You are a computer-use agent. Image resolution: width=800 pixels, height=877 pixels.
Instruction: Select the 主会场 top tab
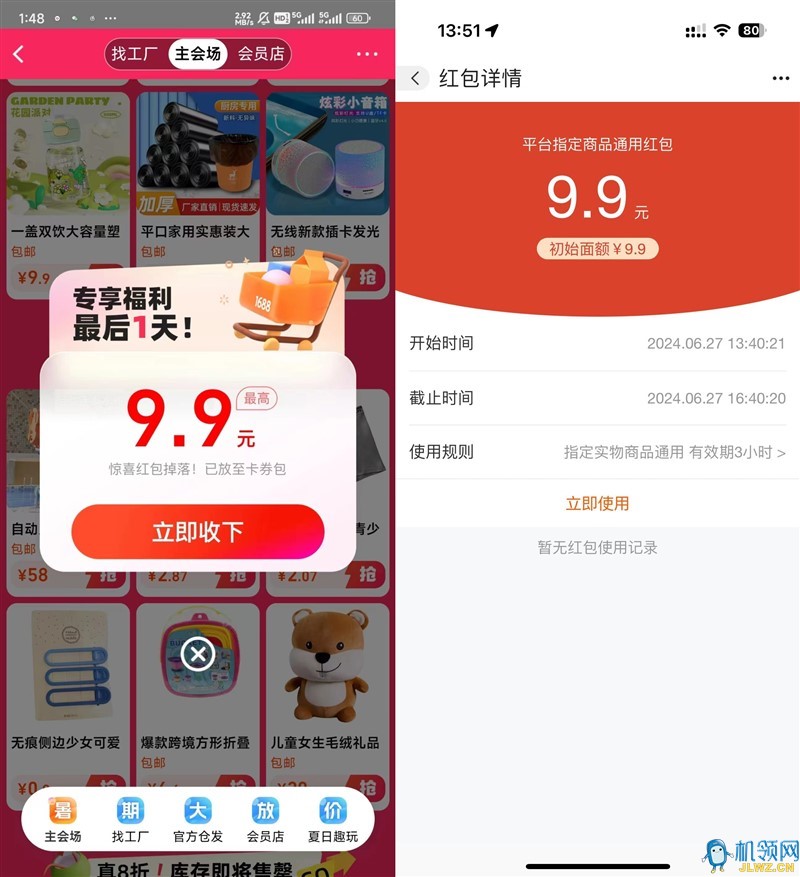pos(197,54)
